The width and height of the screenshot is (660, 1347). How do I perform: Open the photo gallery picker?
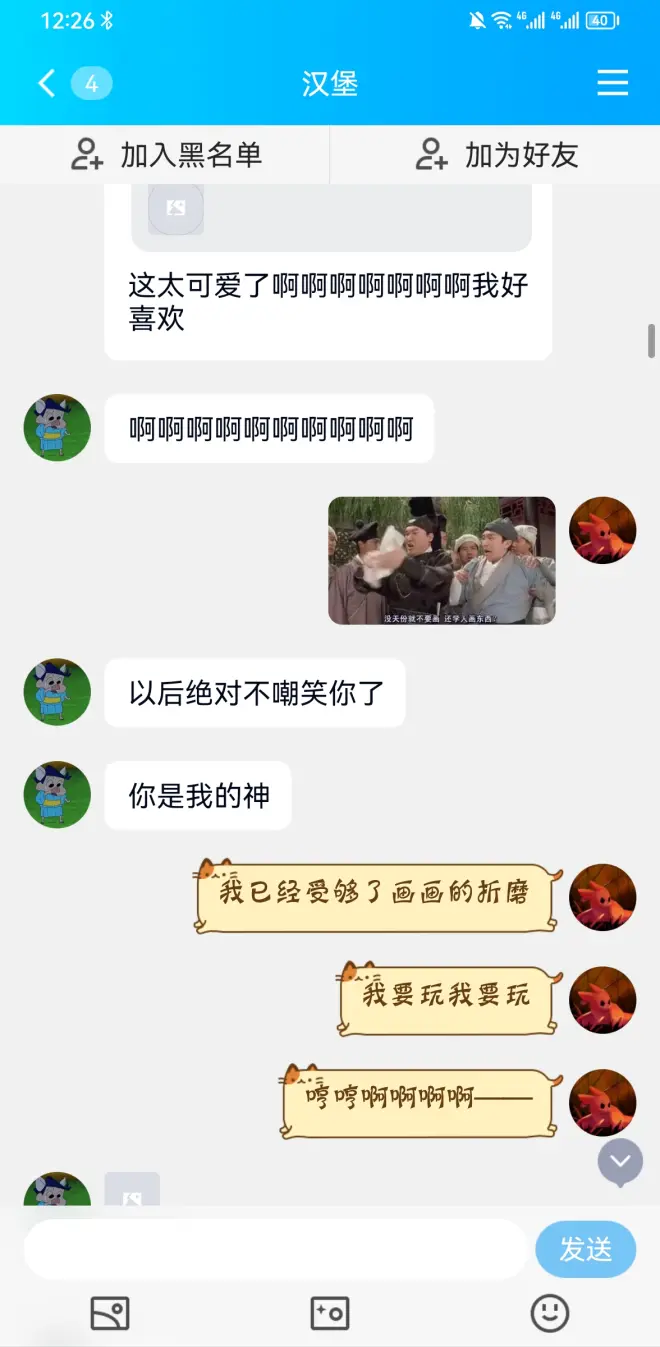click(x=110, y=1313)
